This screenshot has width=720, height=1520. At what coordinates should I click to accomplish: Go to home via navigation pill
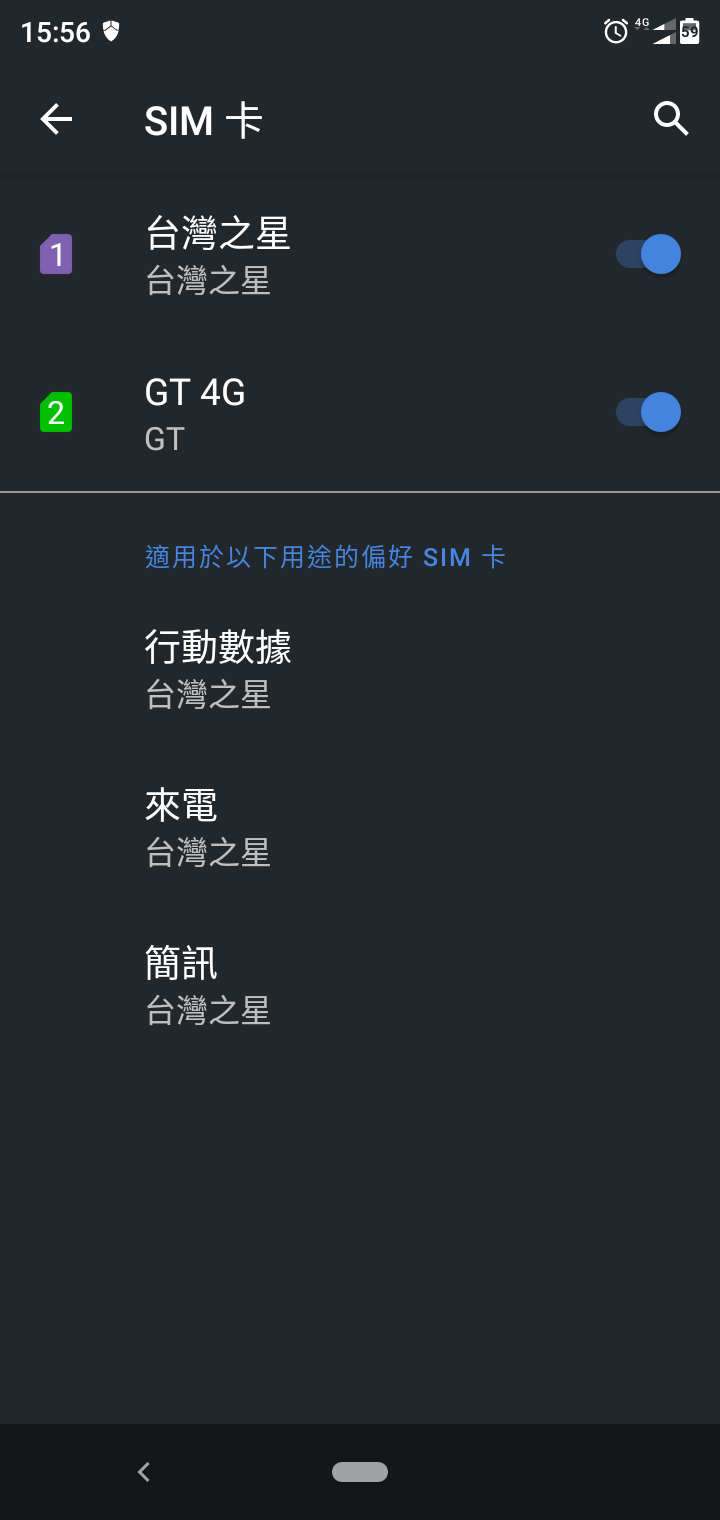[360, 1472]
